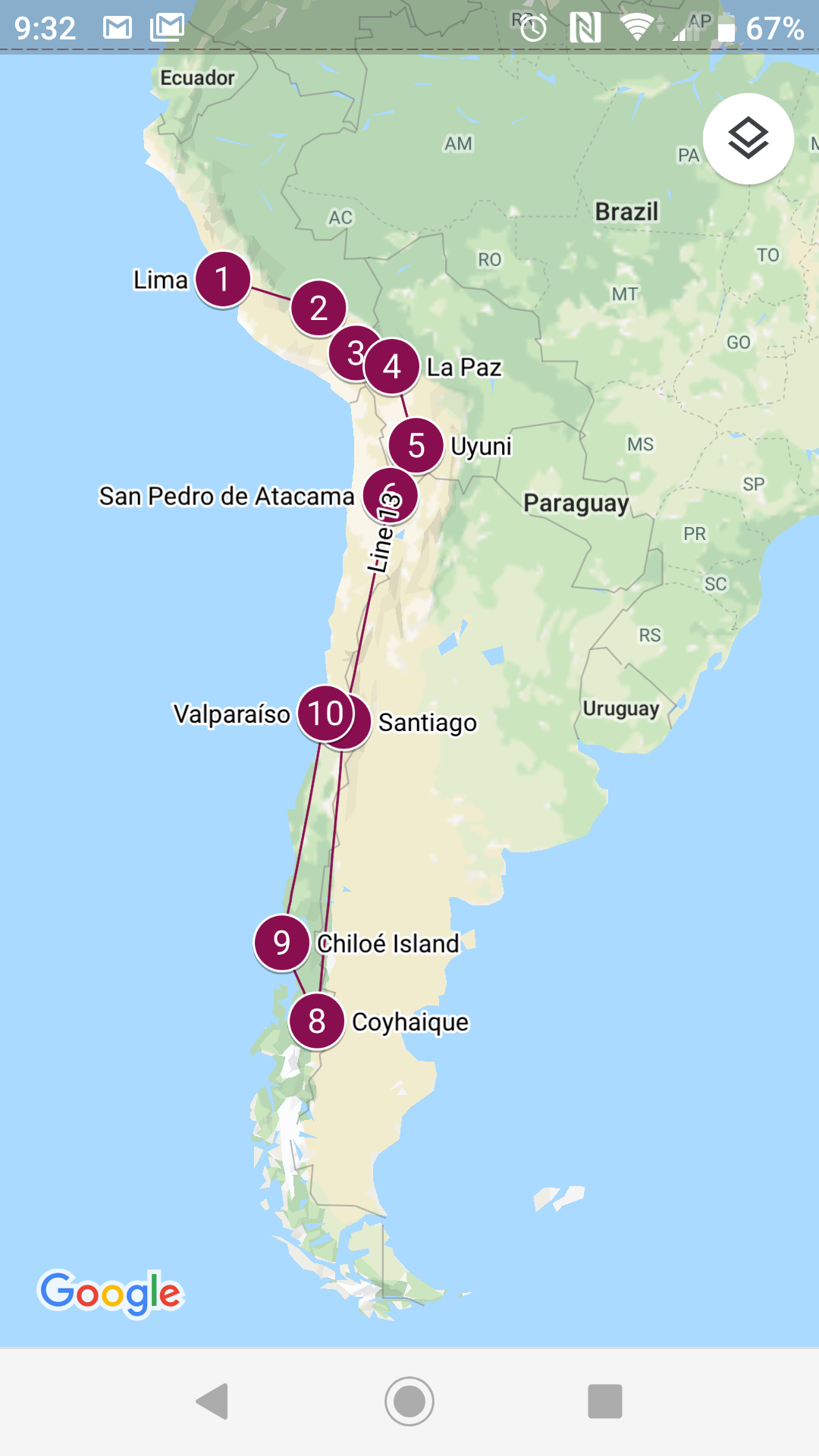Open the map layers button

tap(748, 138)
